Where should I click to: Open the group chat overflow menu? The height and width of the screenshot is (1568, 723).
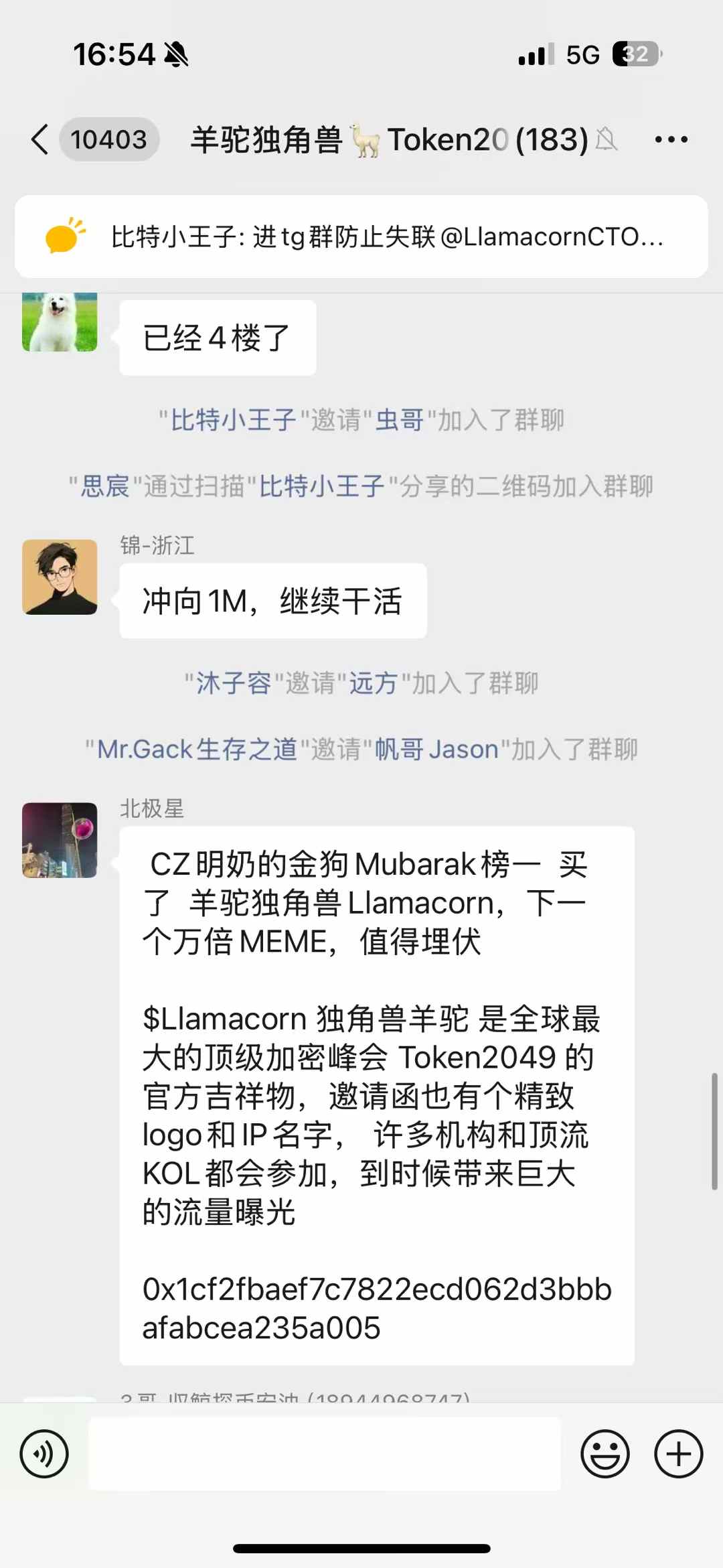[671, 140]
